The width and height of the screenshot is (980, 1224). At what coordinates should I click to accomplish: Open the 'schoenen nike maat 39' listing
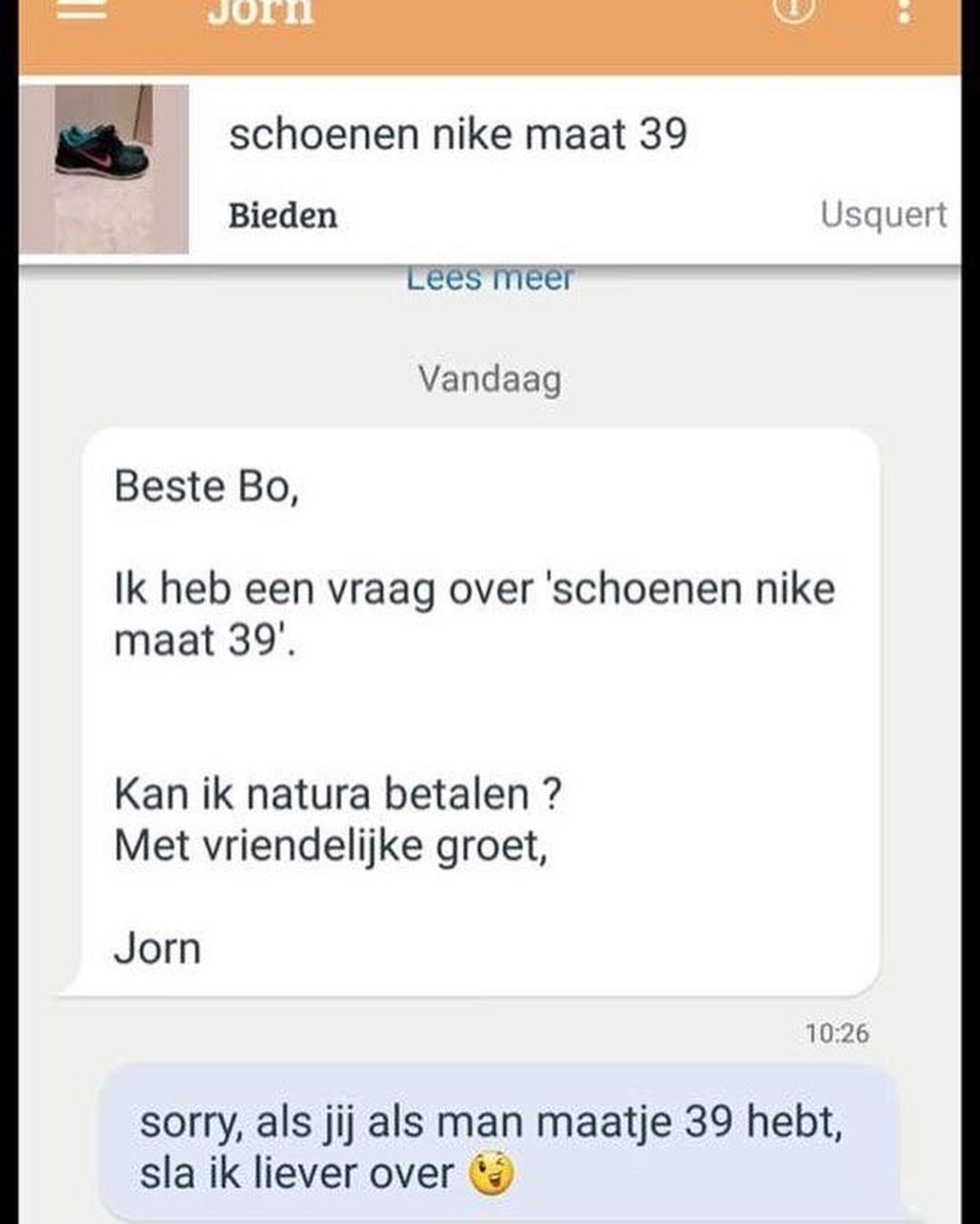tap(457, 135)
